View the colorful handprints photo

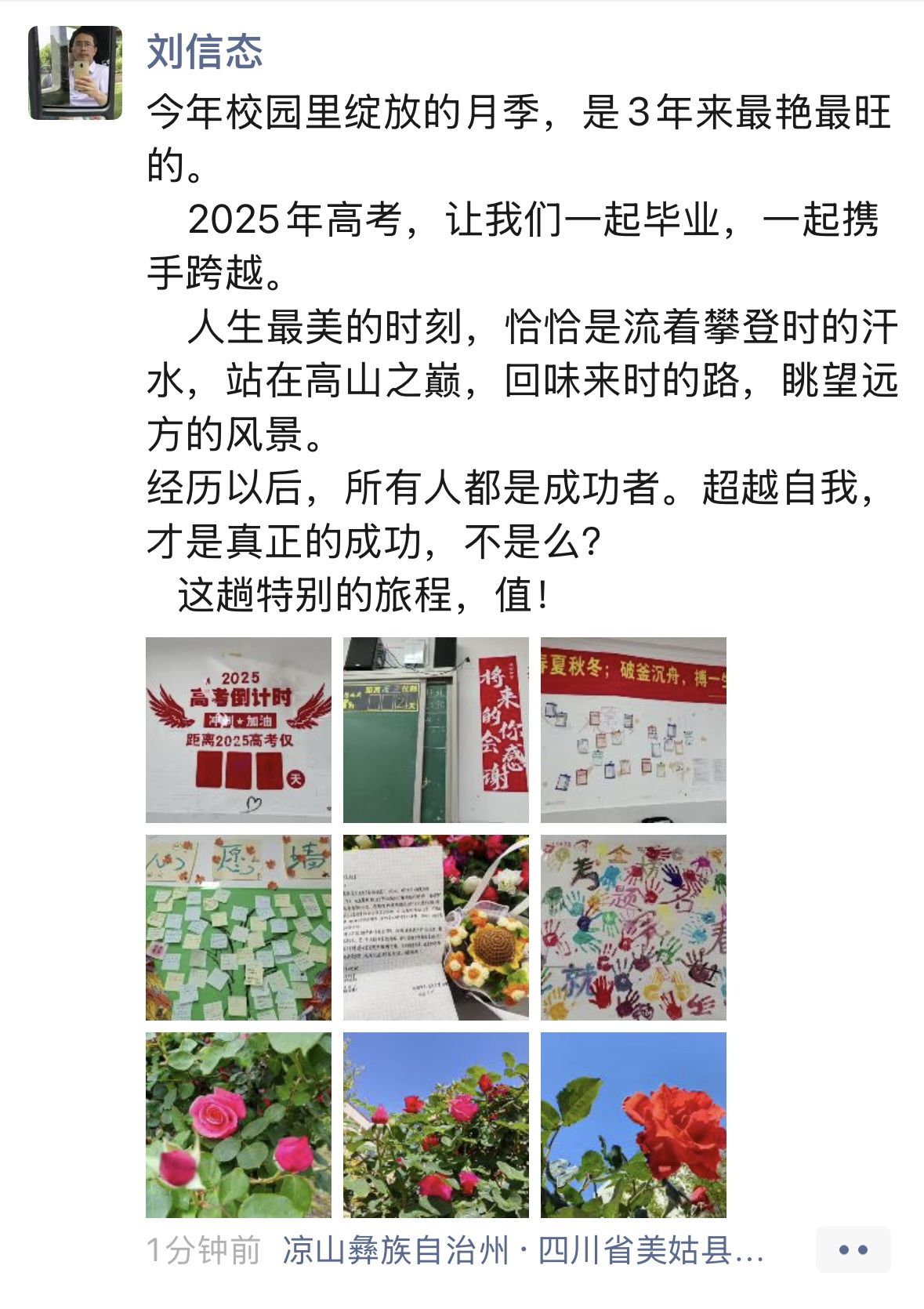633,927
